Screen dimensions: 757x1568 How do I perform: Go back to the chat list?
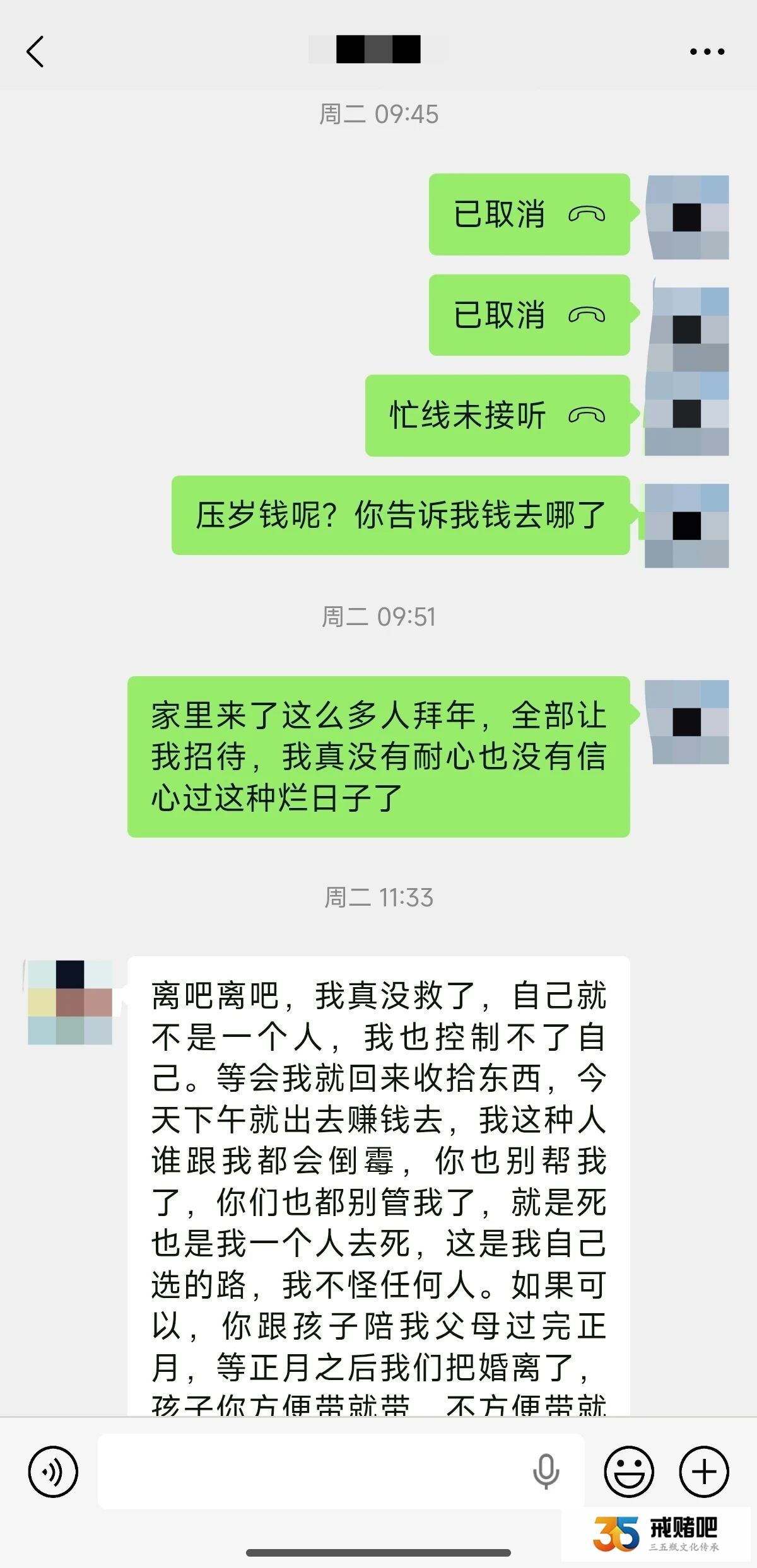tap(35, 51)
